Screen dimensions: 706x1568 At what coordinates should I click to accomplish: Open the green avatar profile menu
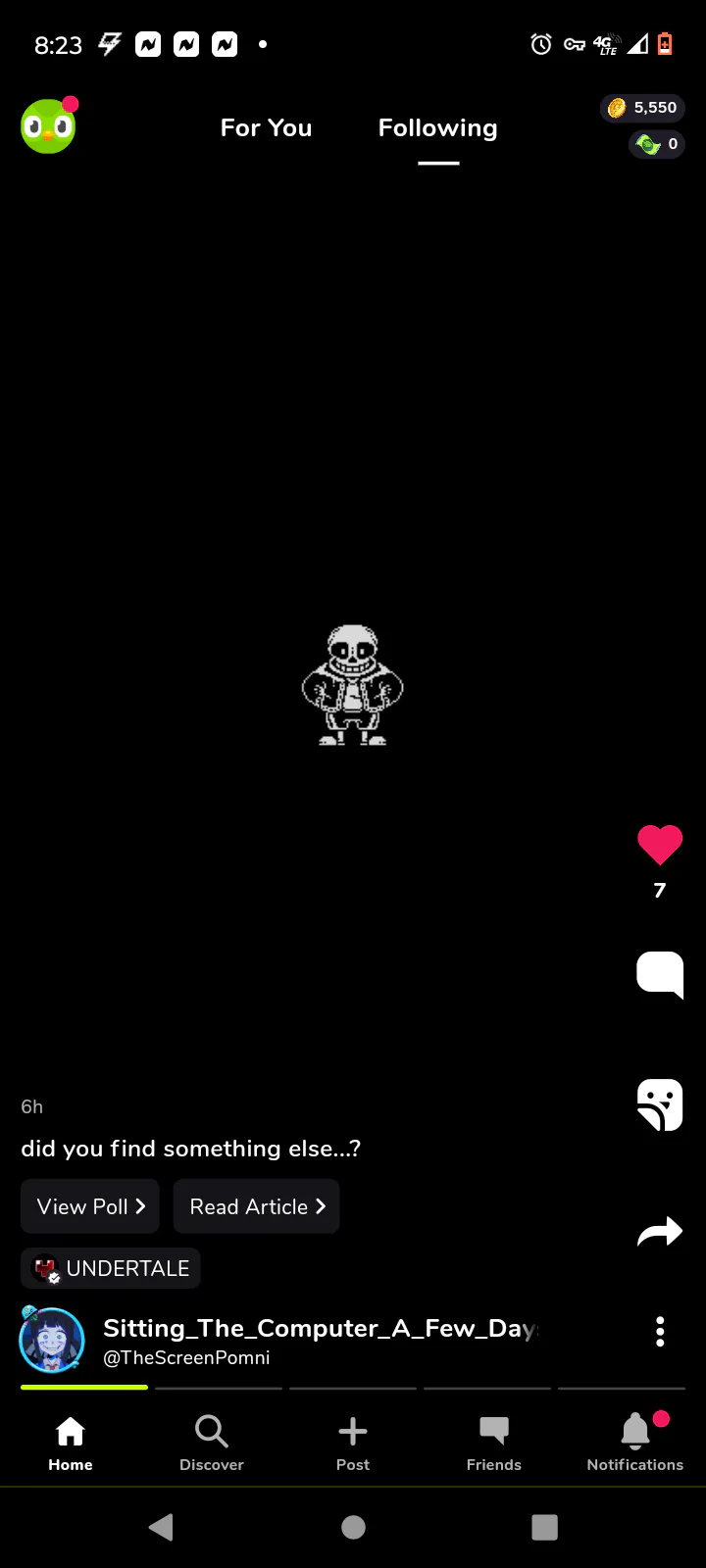tap(48, 126)
